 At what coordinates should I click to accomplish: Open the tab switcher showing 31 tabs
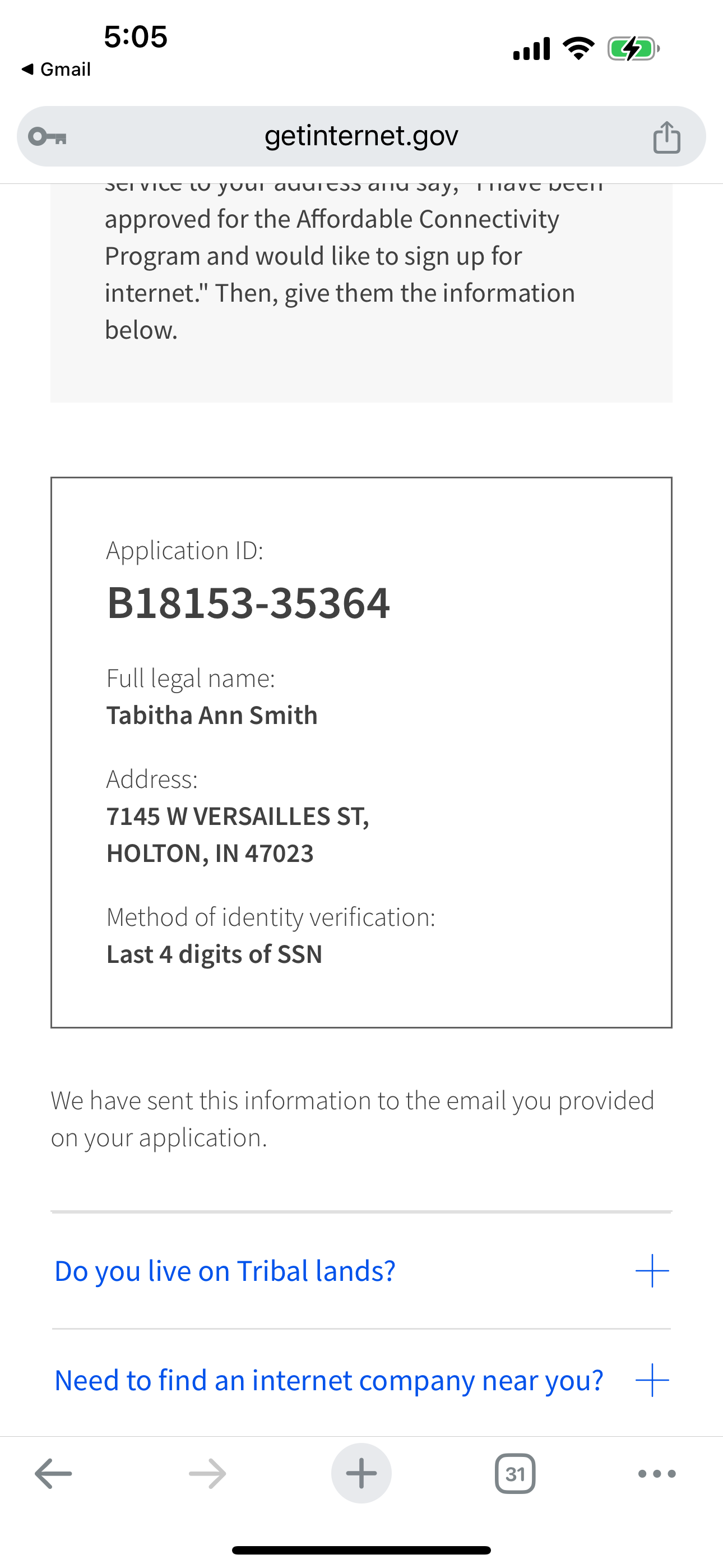516,1474
